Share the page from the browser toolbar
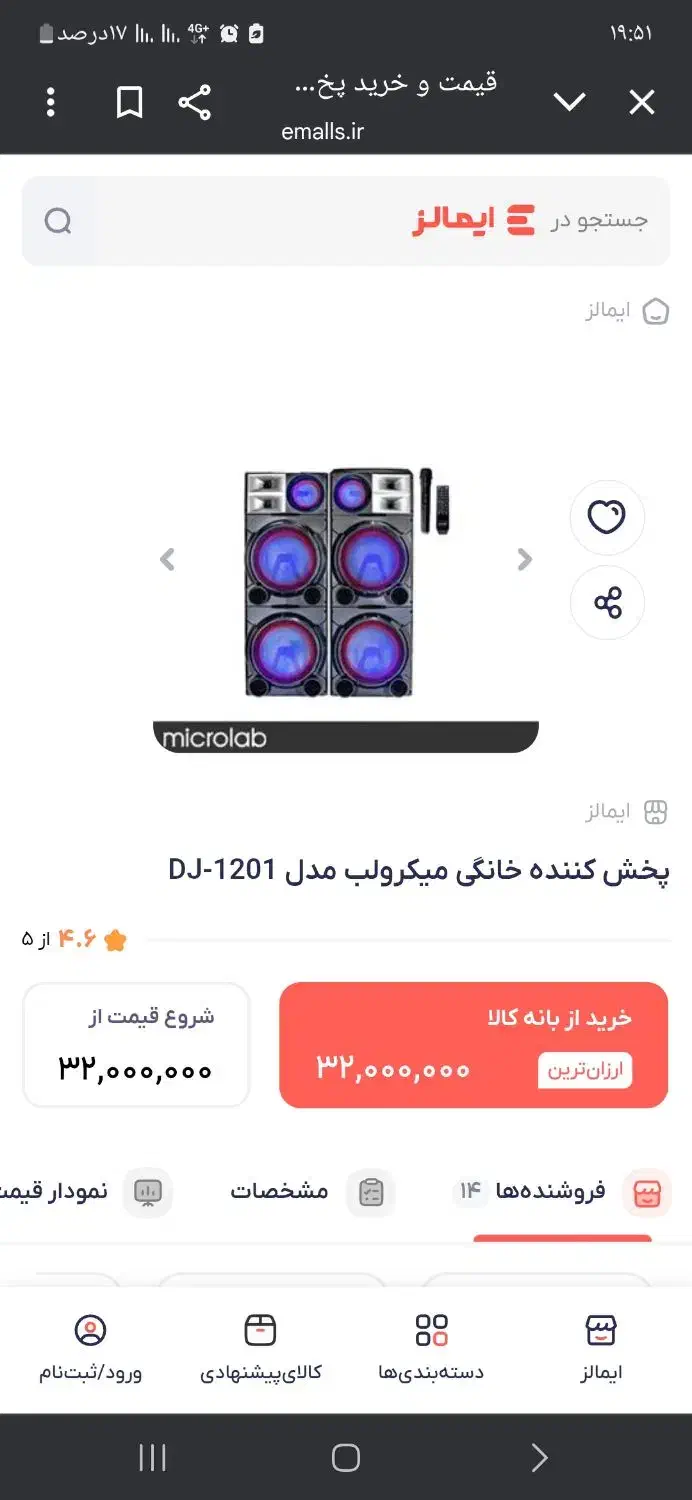Screen dimensions: 692x1500 coord(194,102)
